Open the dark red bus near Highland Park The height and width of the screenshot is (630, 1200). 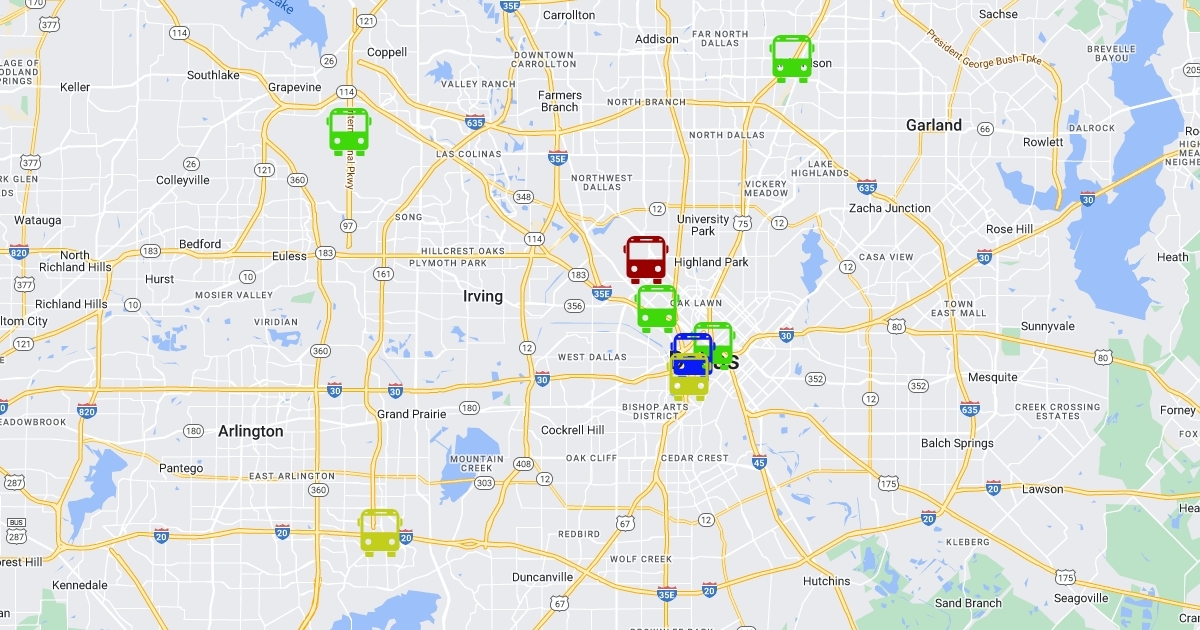(x=646, y=259)
